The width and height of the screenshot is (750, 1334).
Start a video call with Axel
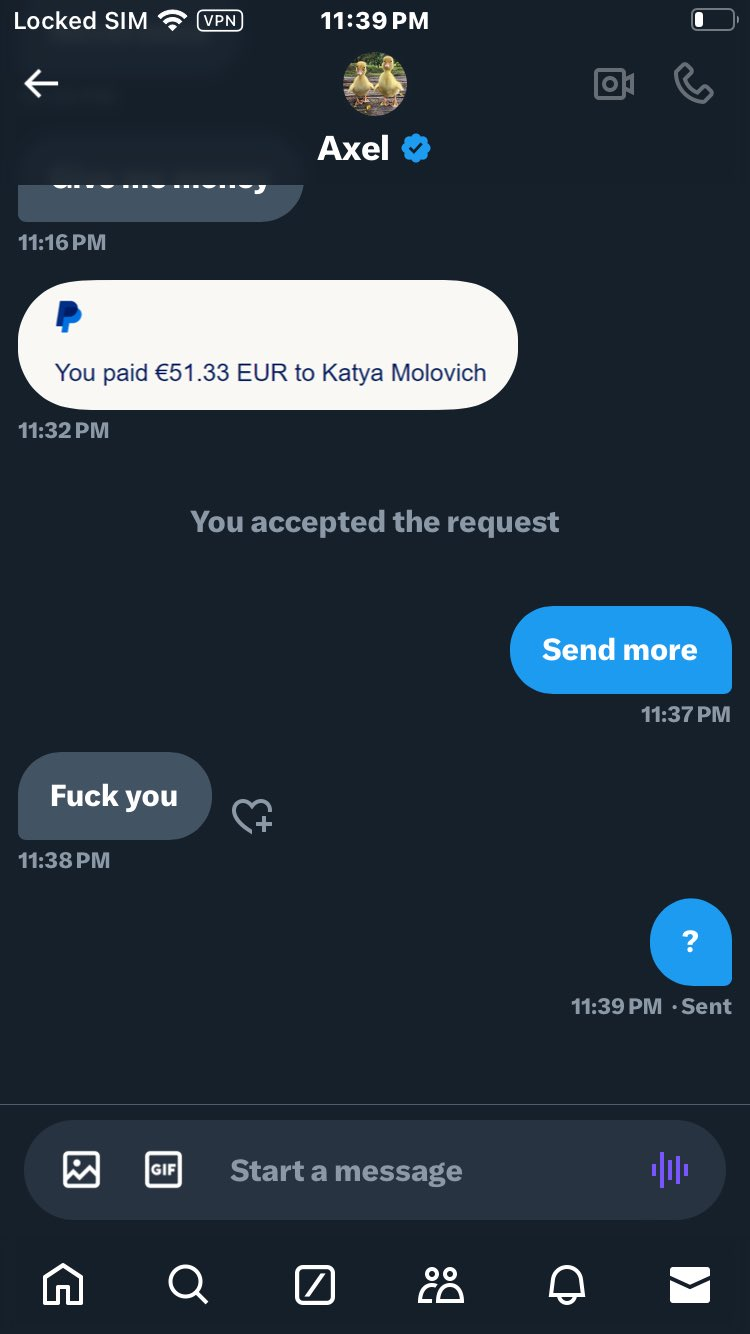(x=614, y=84)
